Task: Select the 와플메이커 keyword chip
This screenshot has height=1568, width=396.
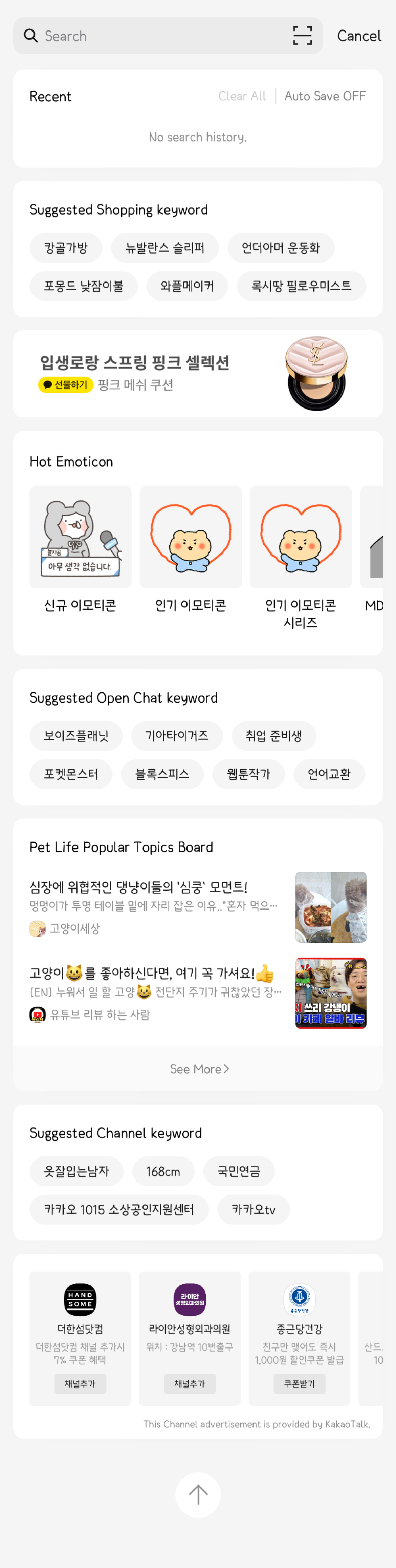Action: [x=187, y=286]
